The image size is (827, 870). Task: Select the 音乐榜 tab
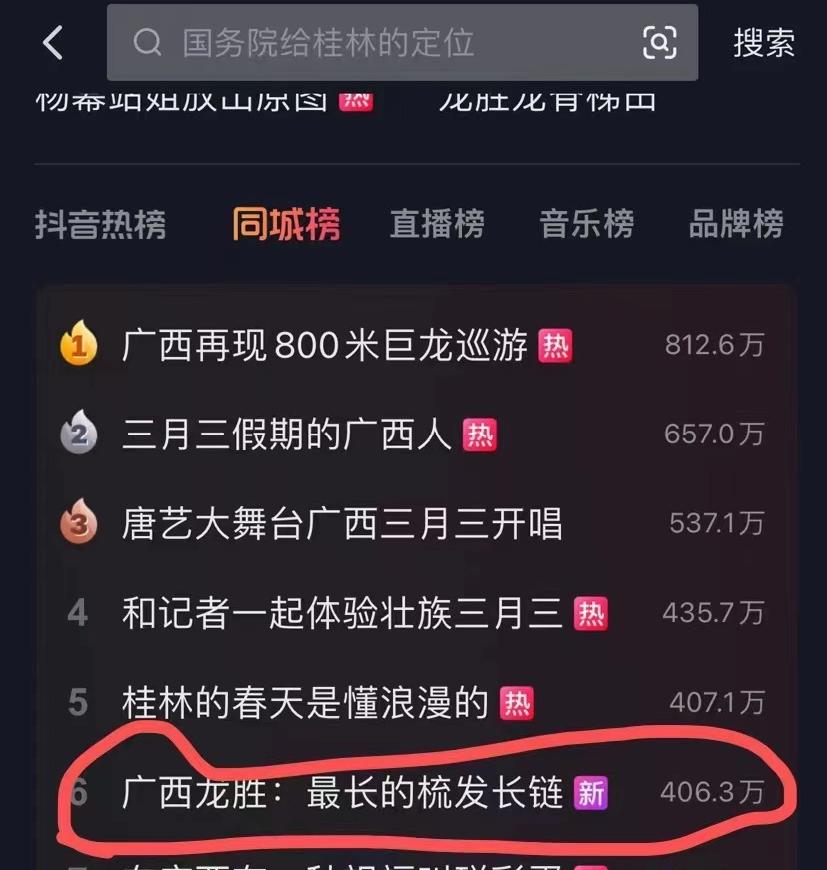587,225
